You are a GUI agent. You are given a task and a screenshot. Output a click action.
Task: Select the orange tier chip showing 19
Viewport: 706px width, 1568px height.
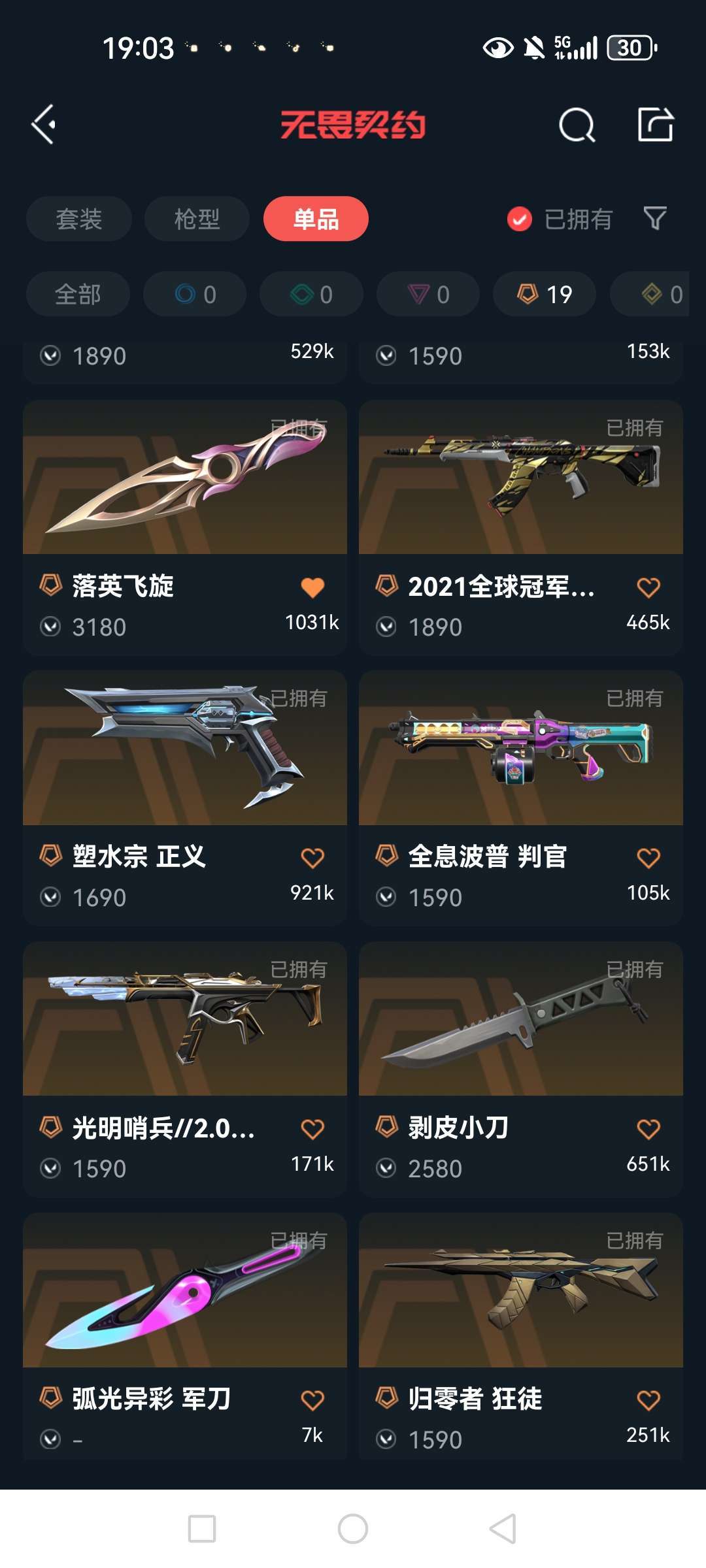click(x=545, y=295)
